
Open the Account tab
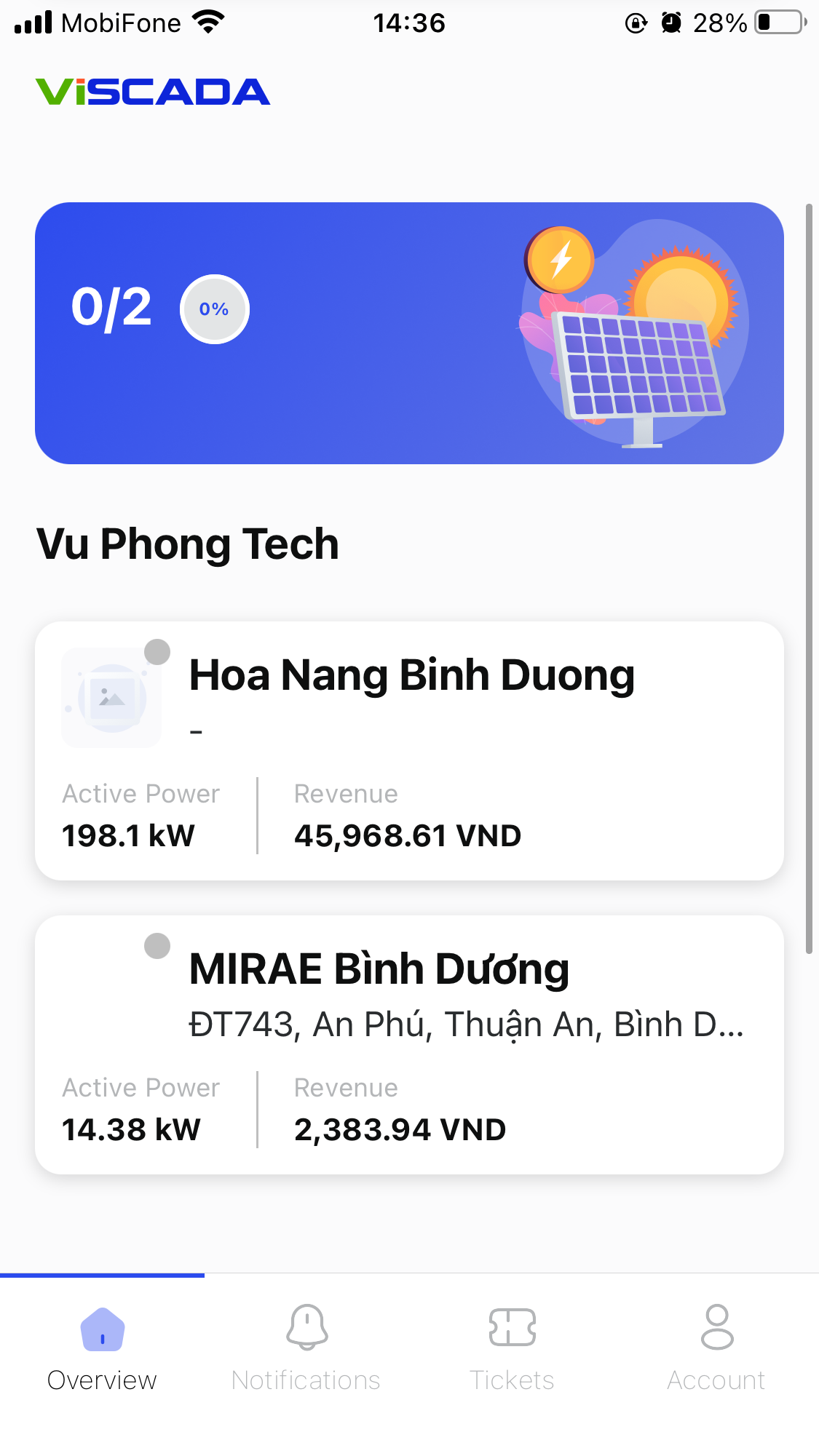pos(716,1347)
